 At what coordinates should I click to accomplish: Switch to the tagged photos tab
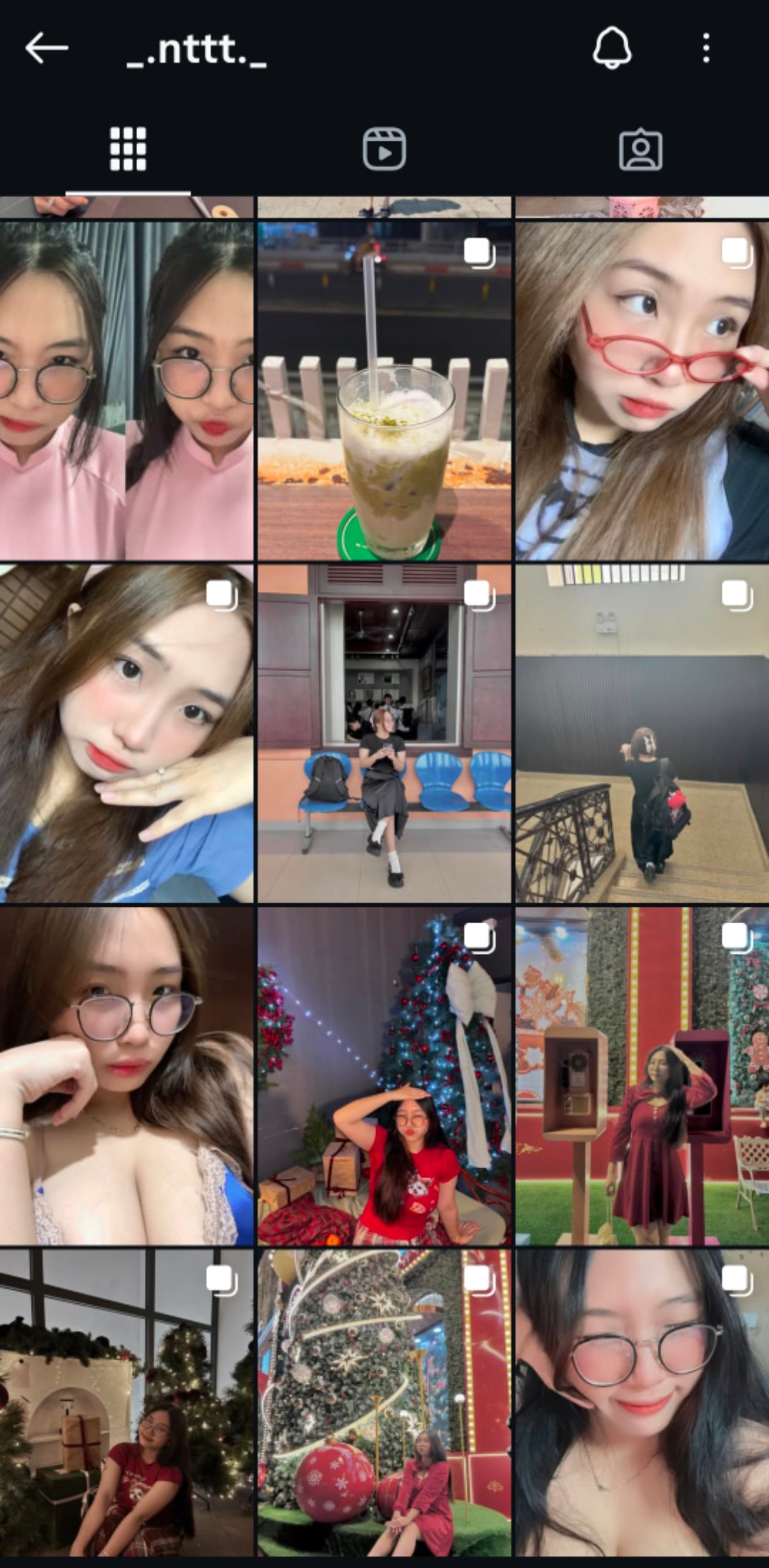pyautogui.click(x=640, y=149)
